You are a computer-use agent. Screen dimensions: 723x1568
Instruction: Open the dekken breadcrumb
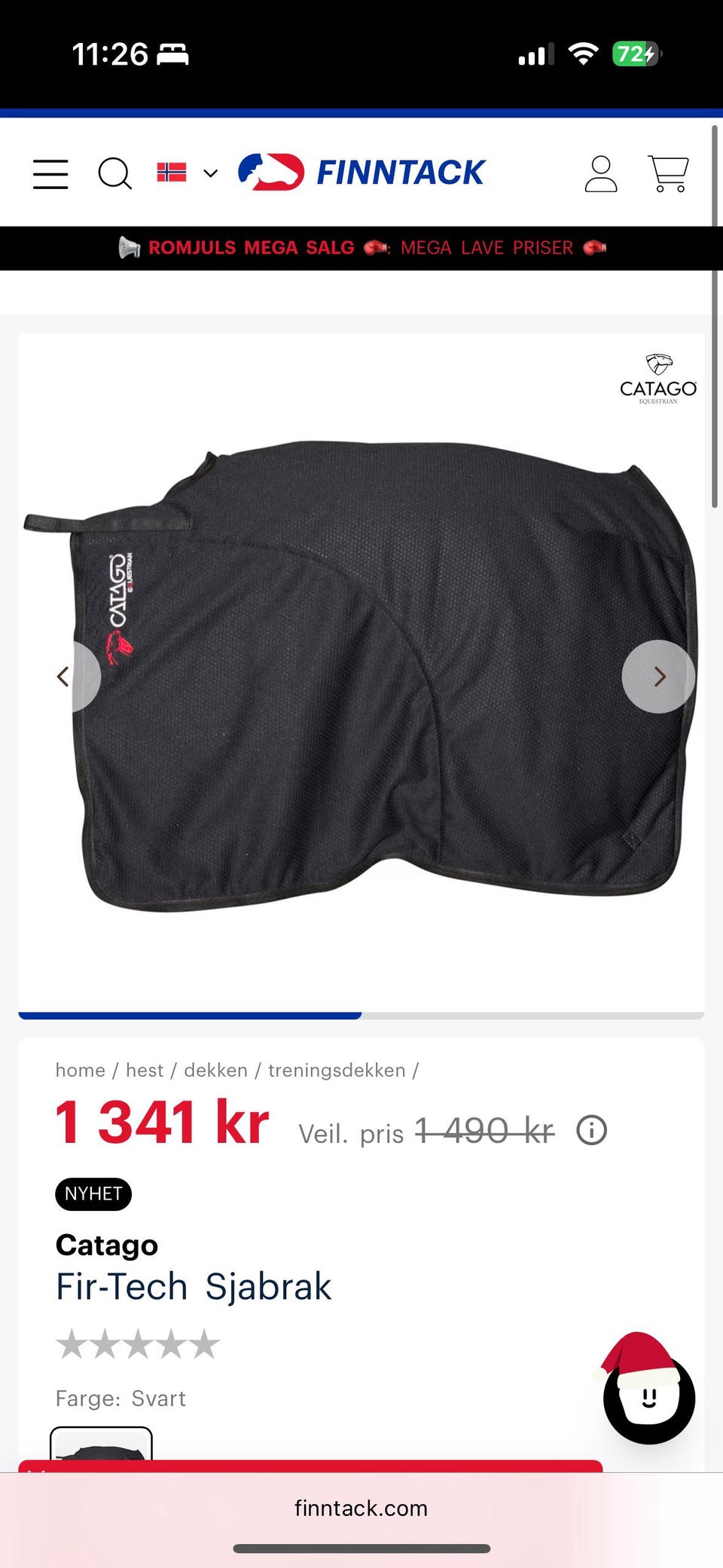coord(215,1070)
